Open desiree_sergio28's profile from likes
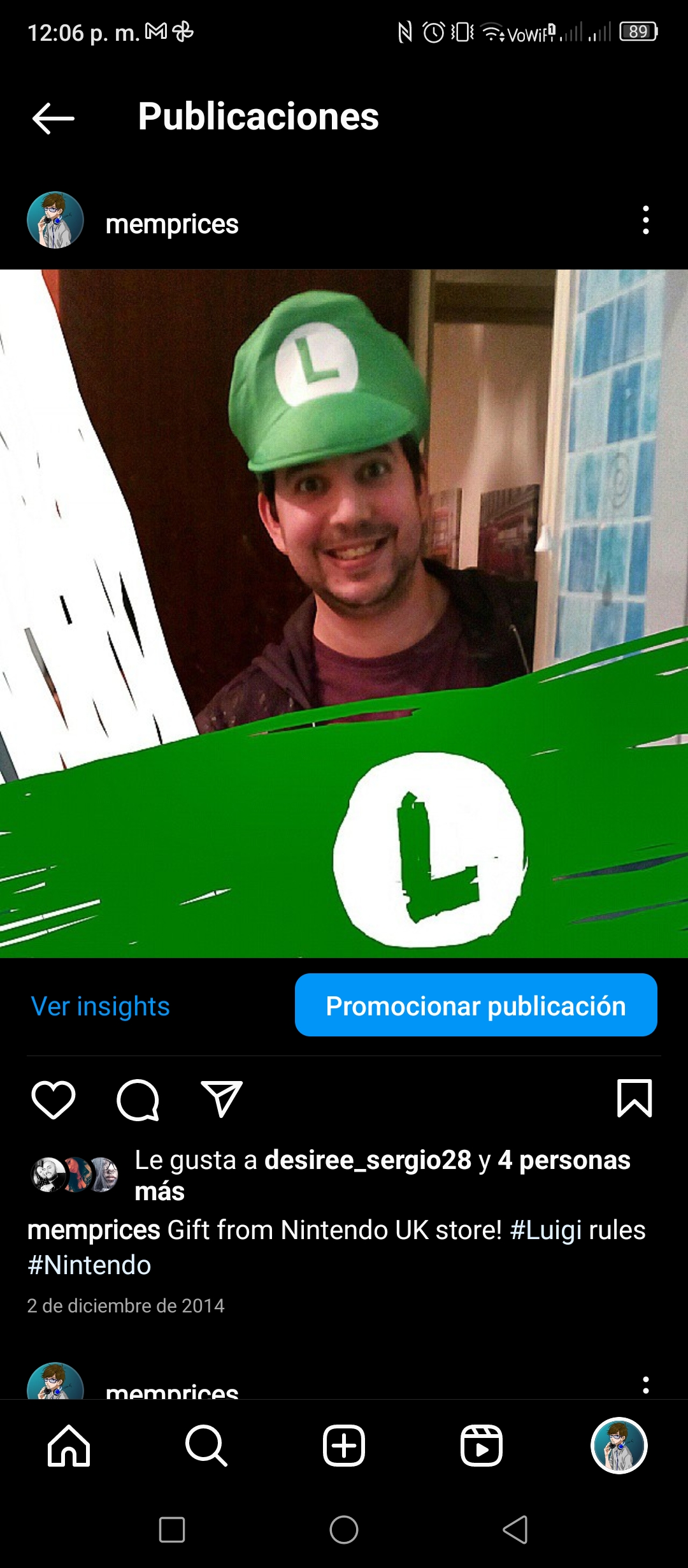The height and width of the screenshot is (1568, 688). pyautogui.click(x=368, y=1160)
